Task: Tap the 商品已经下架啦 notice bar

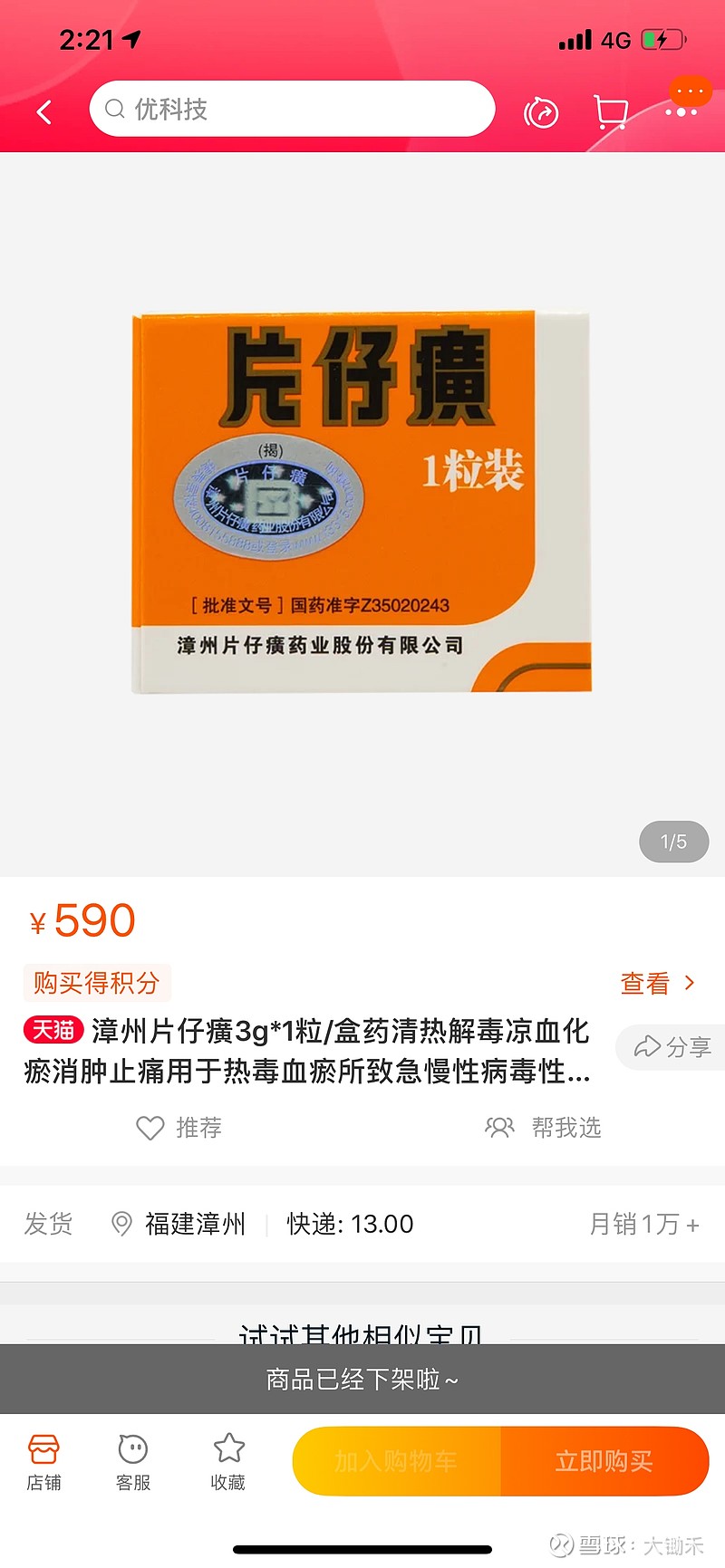Action: point(362,1380)
